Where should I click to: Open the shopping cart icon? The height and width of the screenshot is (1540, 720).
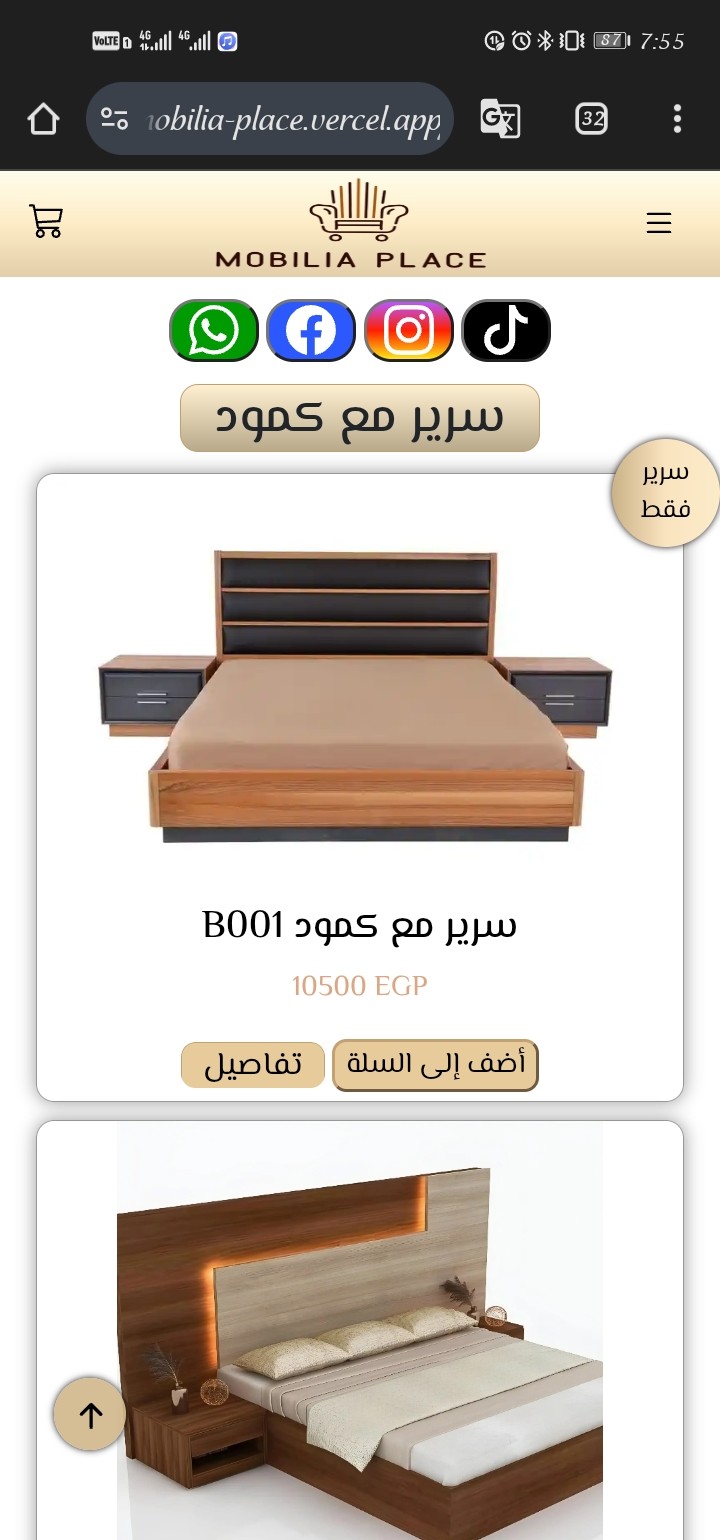coord(46,221)
